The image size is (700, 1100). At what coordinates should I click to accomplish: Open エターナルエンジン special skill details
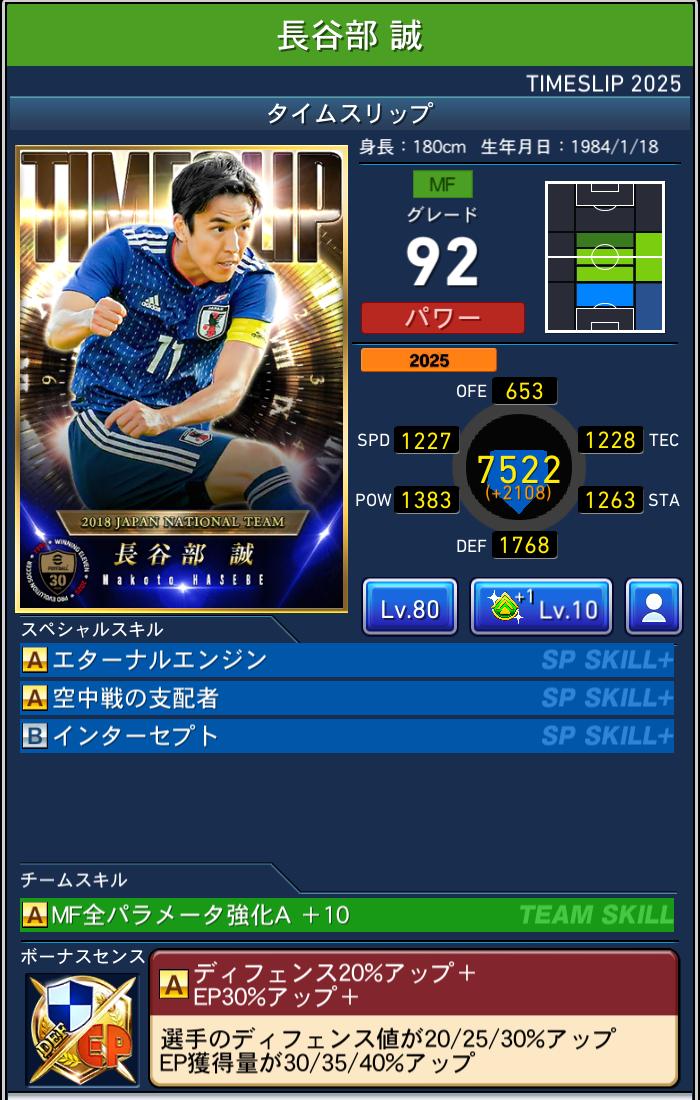pos(346,660)
